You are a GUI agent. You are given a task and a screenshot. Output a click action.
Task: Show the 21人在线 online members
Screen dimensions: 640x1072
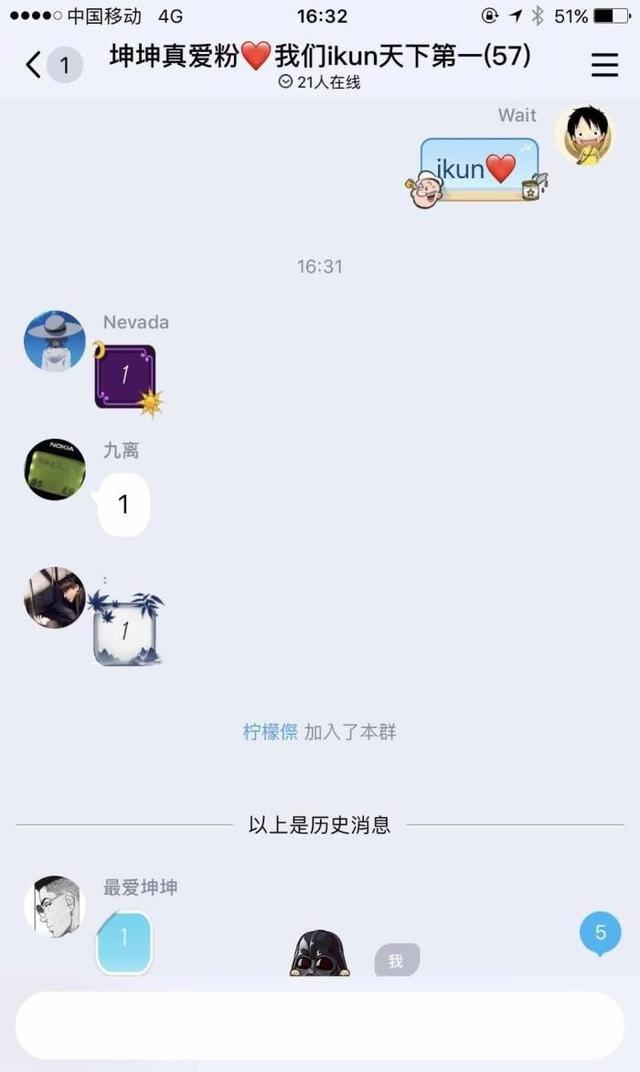pos(320,82)
